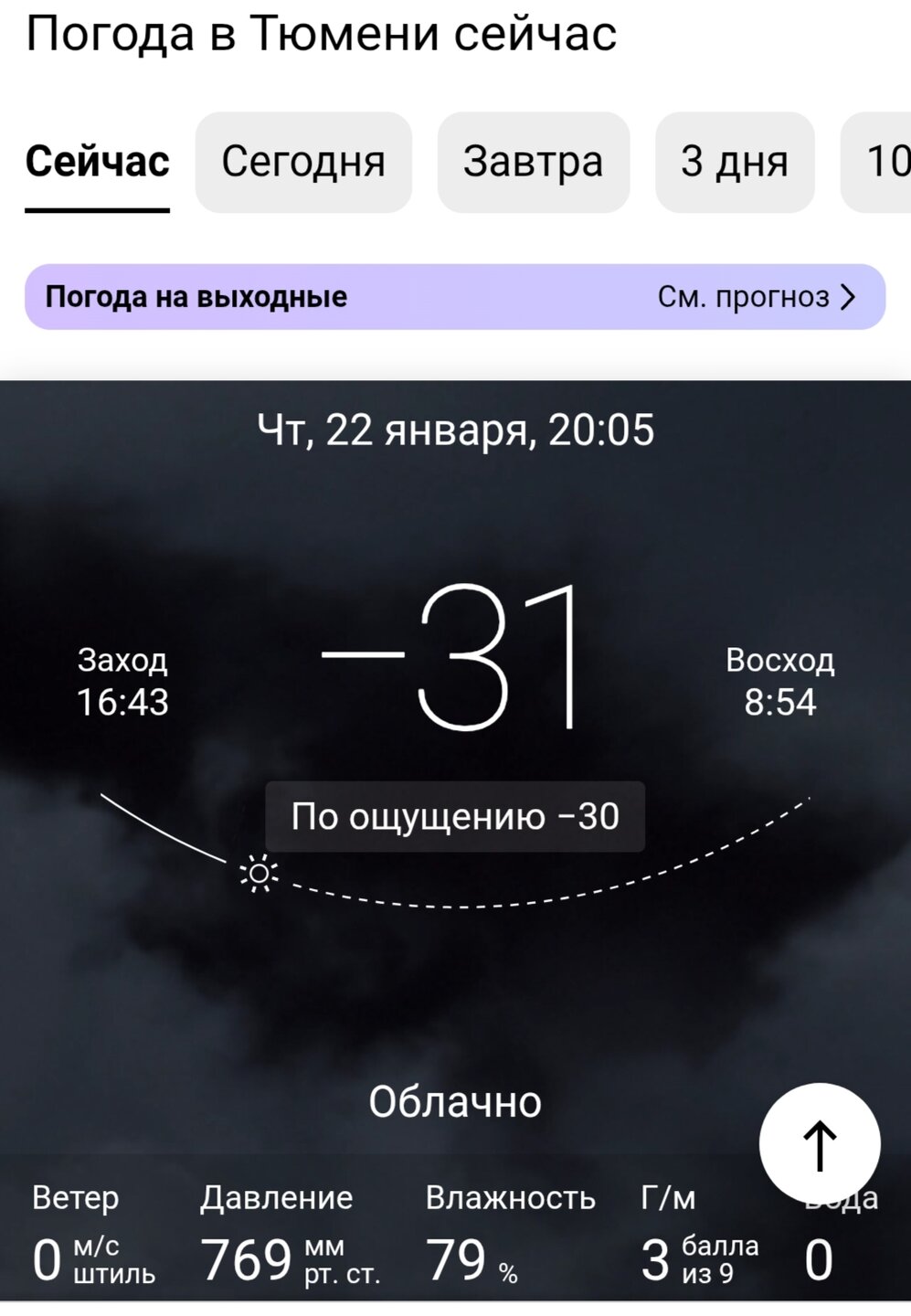Open the Завтра forecast tab
This screenshot has width=911, height=1316.
[533, 162]
